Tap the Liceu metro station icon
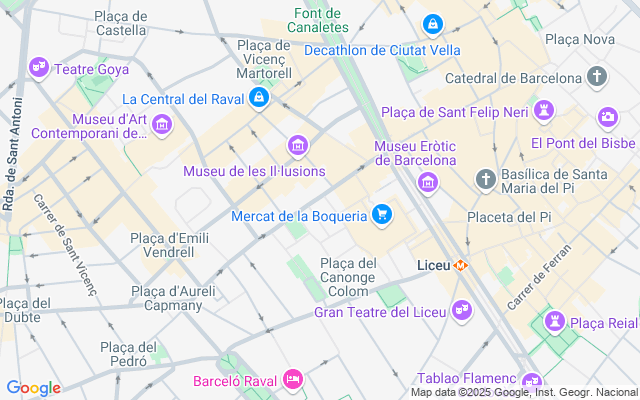Image resolution: width=640 pixels, height=400 pixels. tap(461, 265)
